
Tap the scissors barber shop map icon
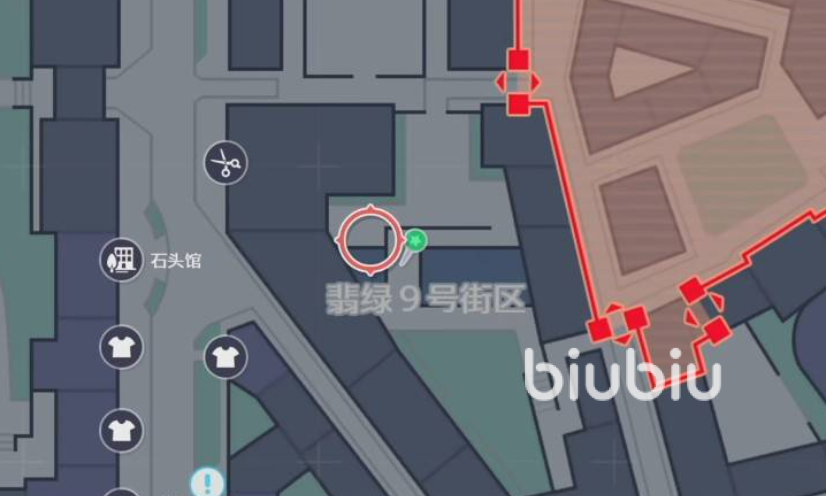pyautogui.click(x=226, y=162)
